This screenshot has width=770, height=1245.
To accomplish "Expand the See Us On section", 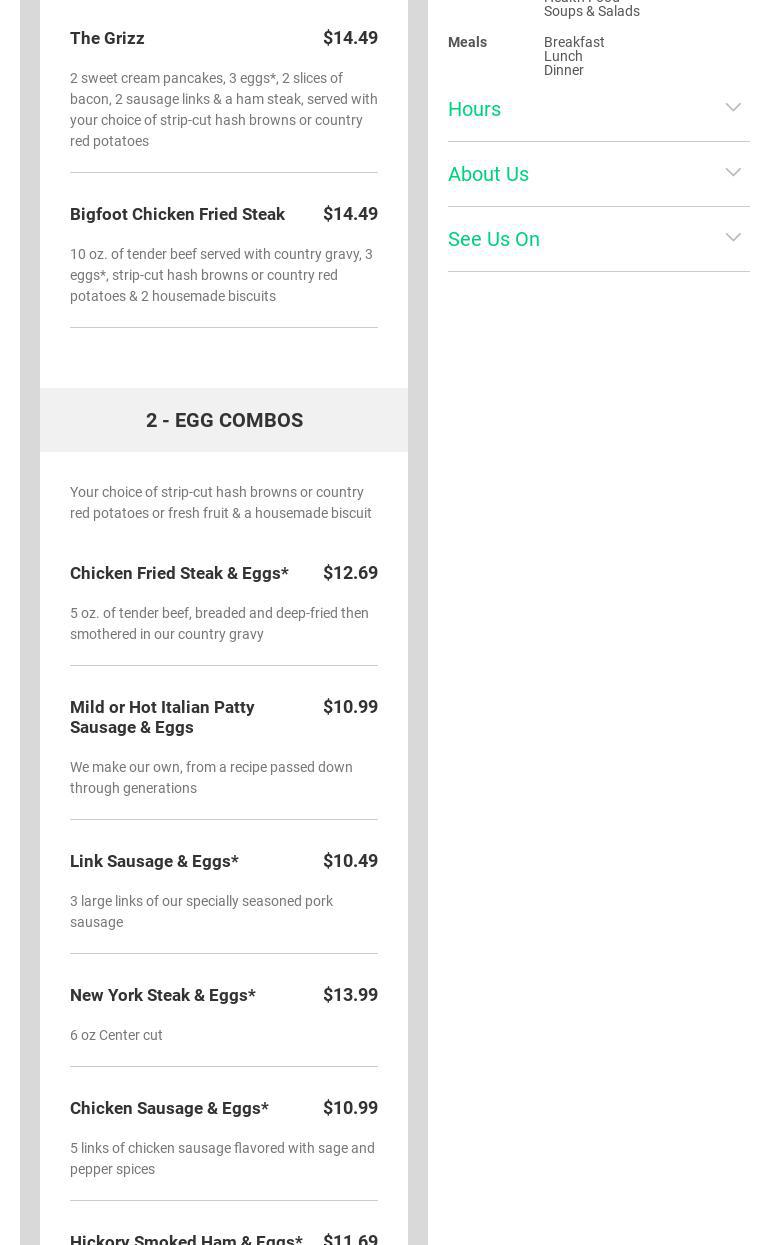I will click(598, 239).
